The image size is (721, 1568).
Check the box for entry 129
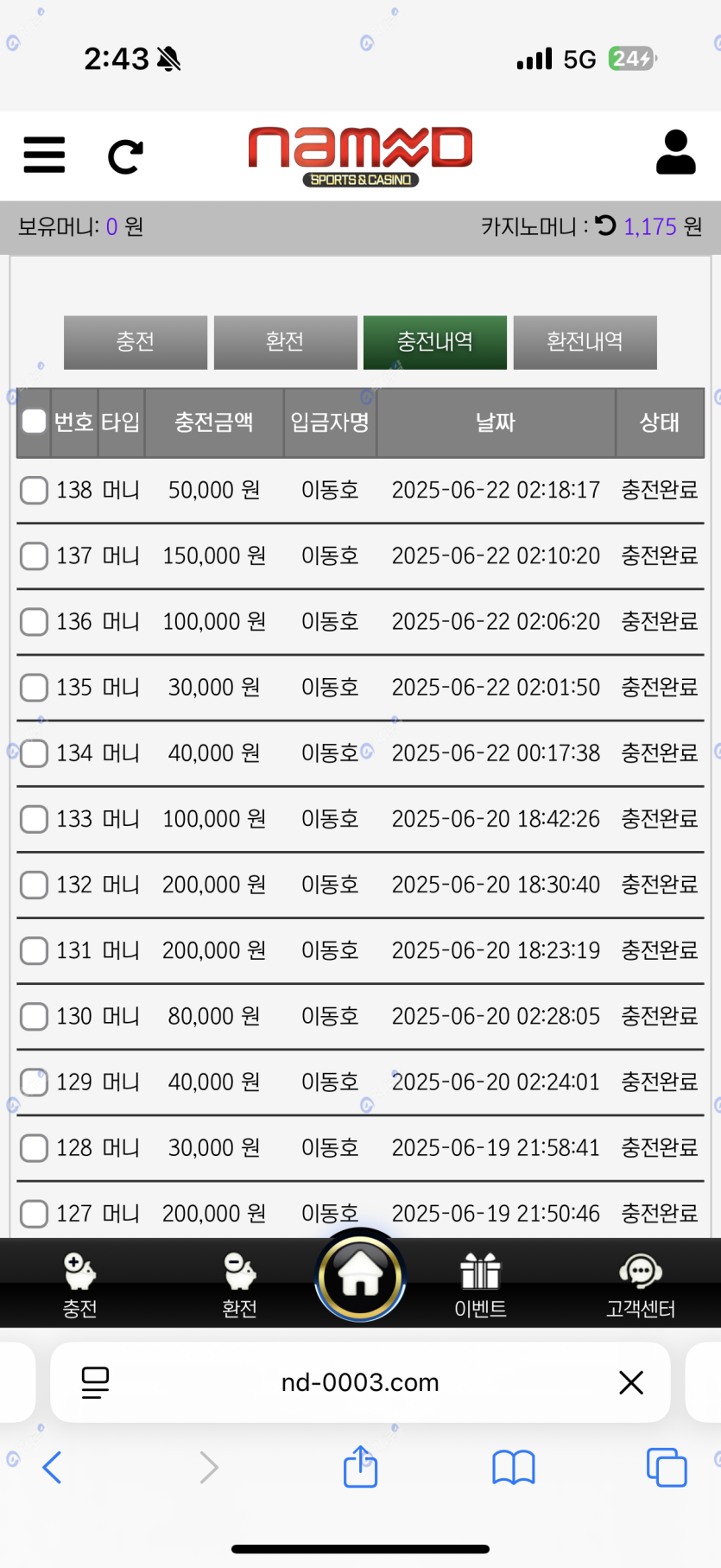tap(34, 1082)
